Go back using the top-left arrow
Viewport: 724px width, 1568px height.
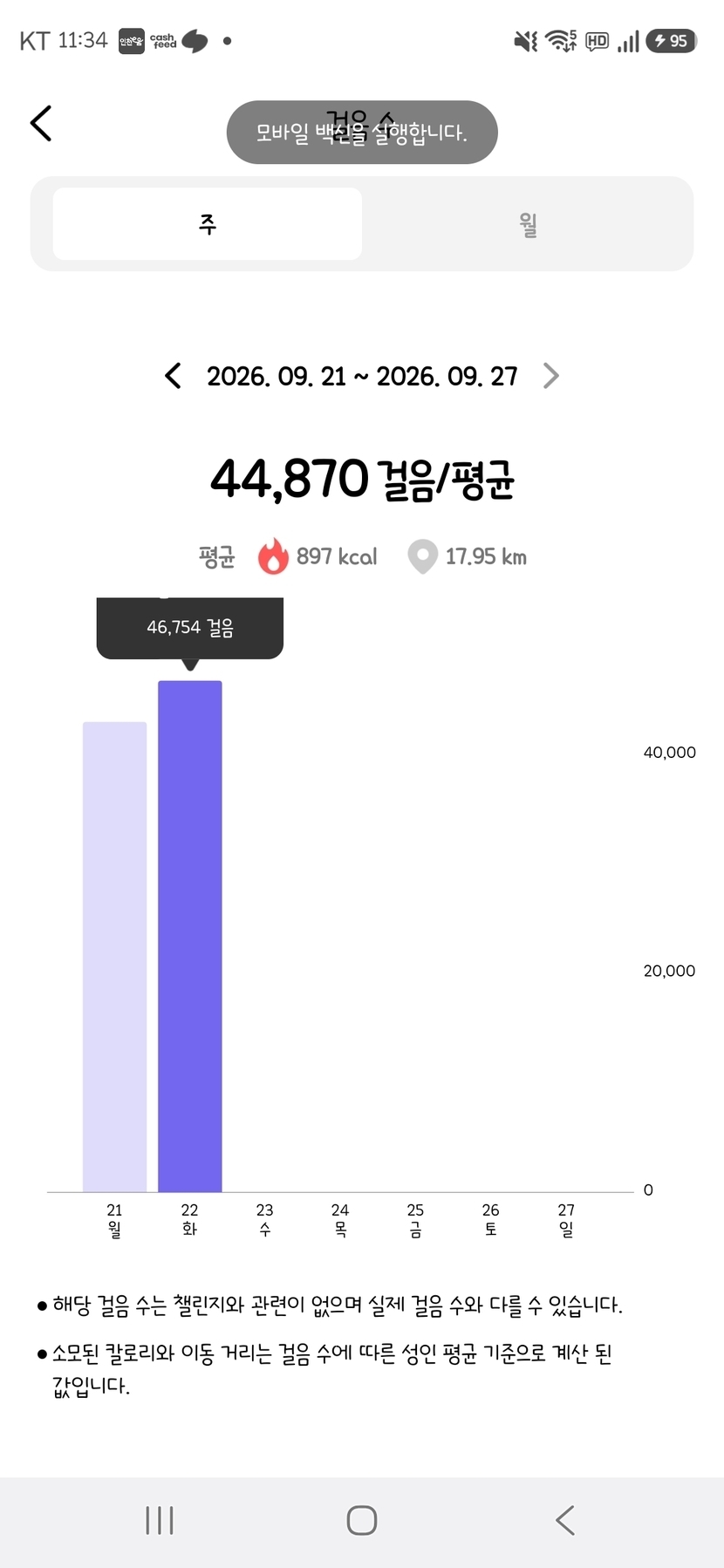[x=41, y=123]
